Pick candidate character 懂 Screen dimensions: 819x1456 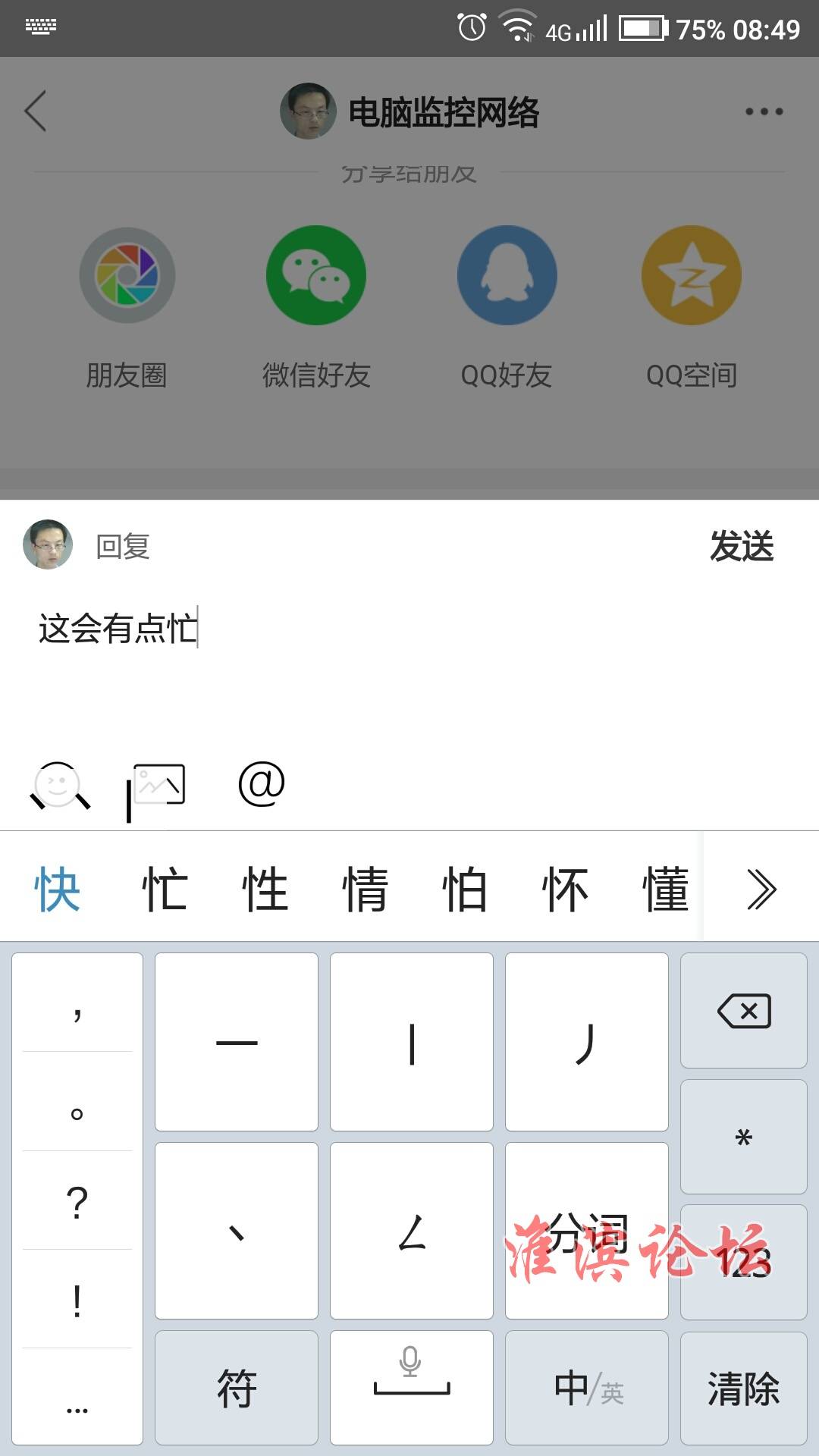[x=665, y=889]
